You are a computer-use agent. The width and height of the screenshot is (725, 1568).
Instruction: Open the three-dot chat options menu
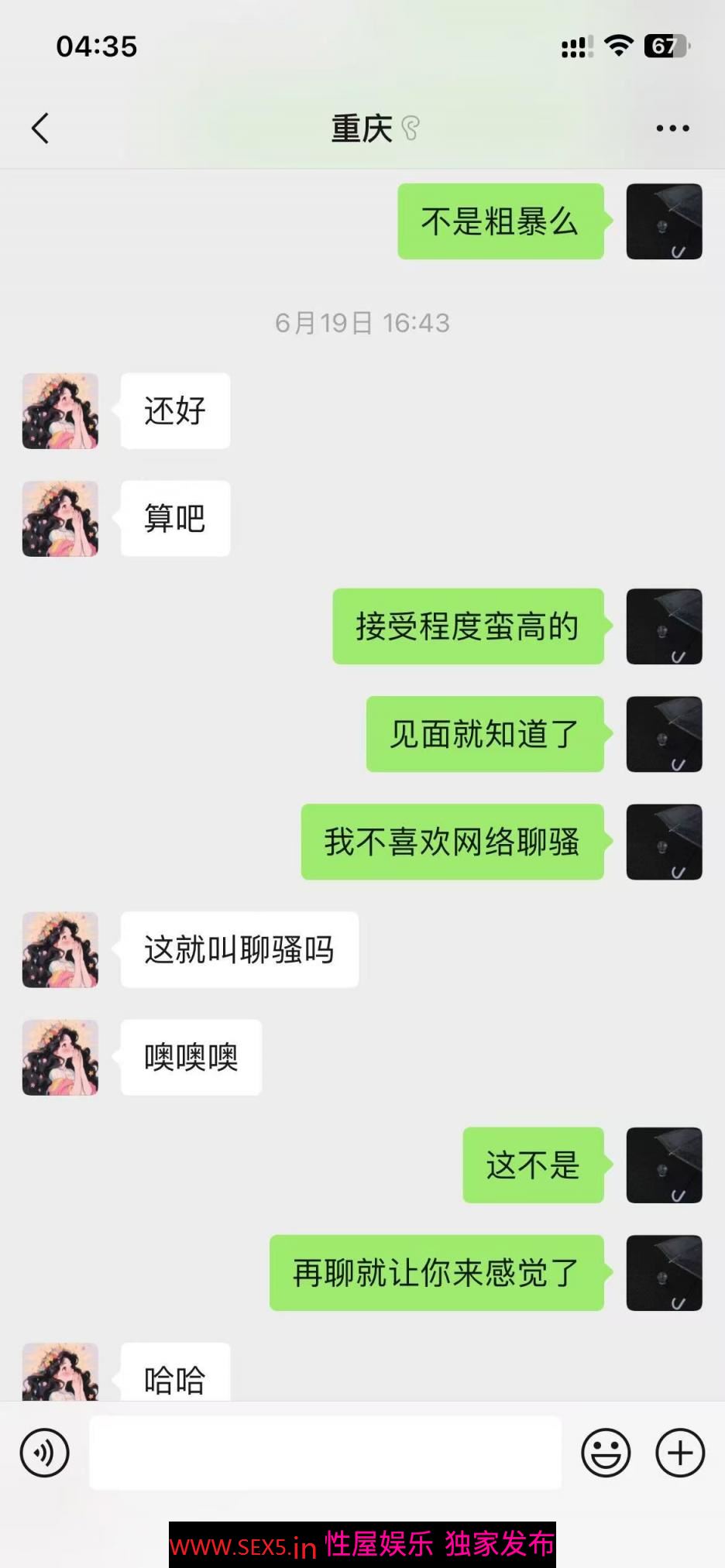click(672, 129)
